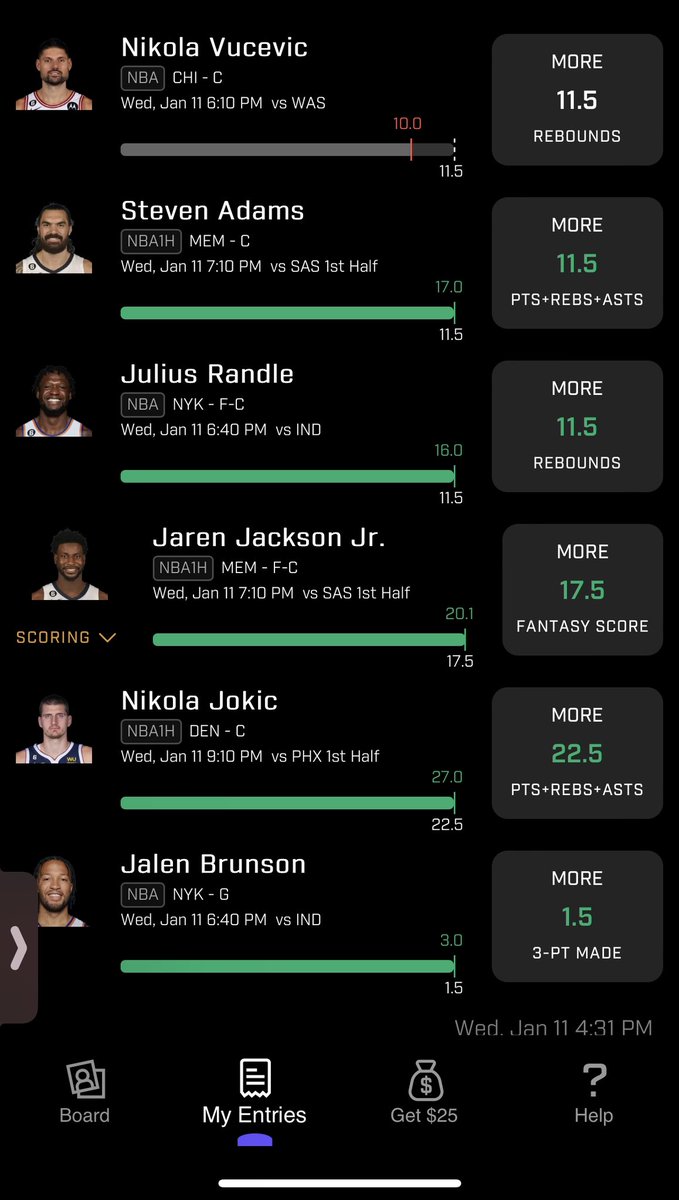Screen dimensions: 679x1200
Task: Open Jaren Jackson Jr.'s Fantasy Score card
Action: coord(582,590)
